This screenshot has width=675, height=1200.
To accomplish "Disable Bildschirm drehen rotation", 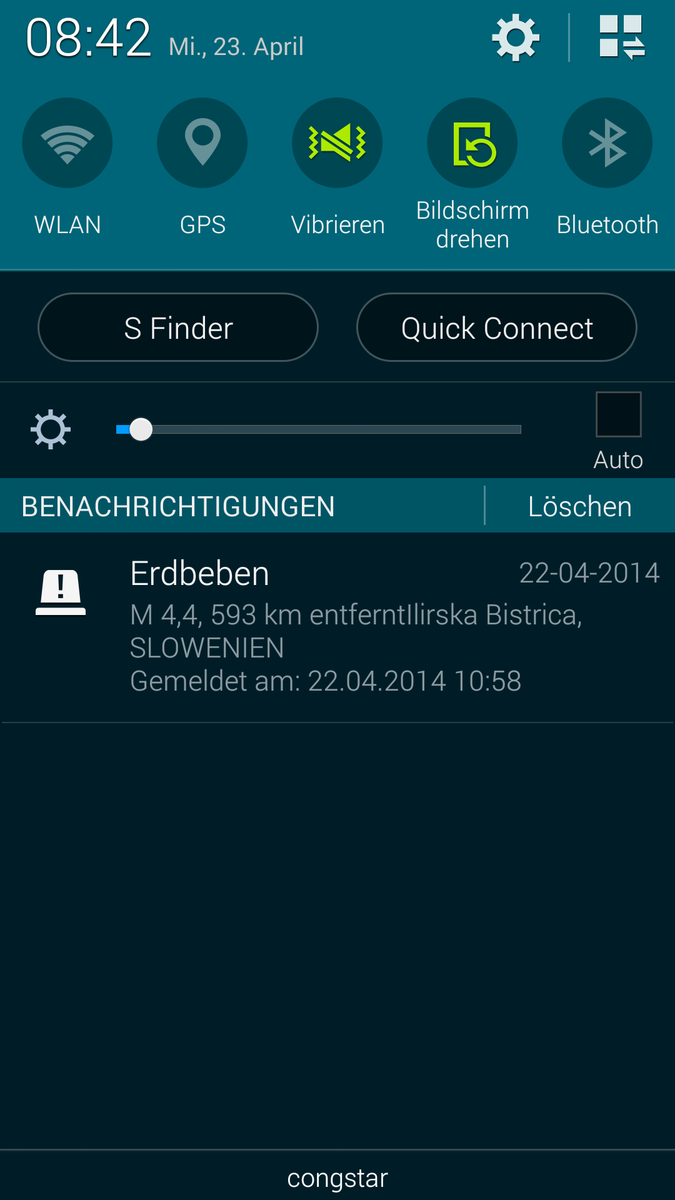I will (472, 143).
